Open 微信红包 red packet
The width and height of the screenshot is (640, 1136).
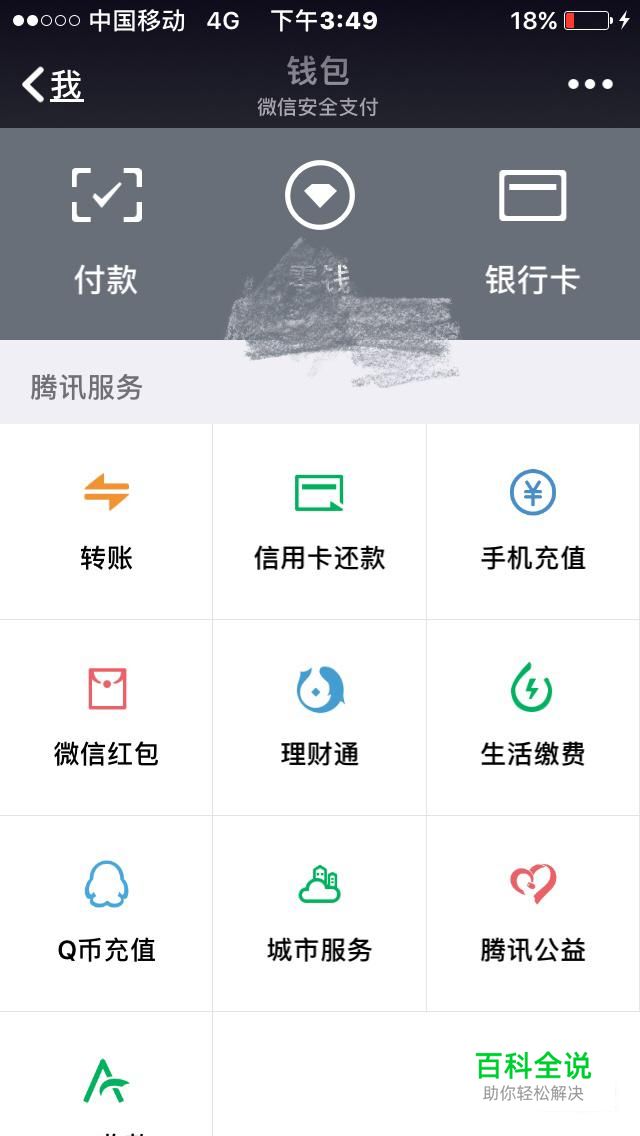[107, 718]
